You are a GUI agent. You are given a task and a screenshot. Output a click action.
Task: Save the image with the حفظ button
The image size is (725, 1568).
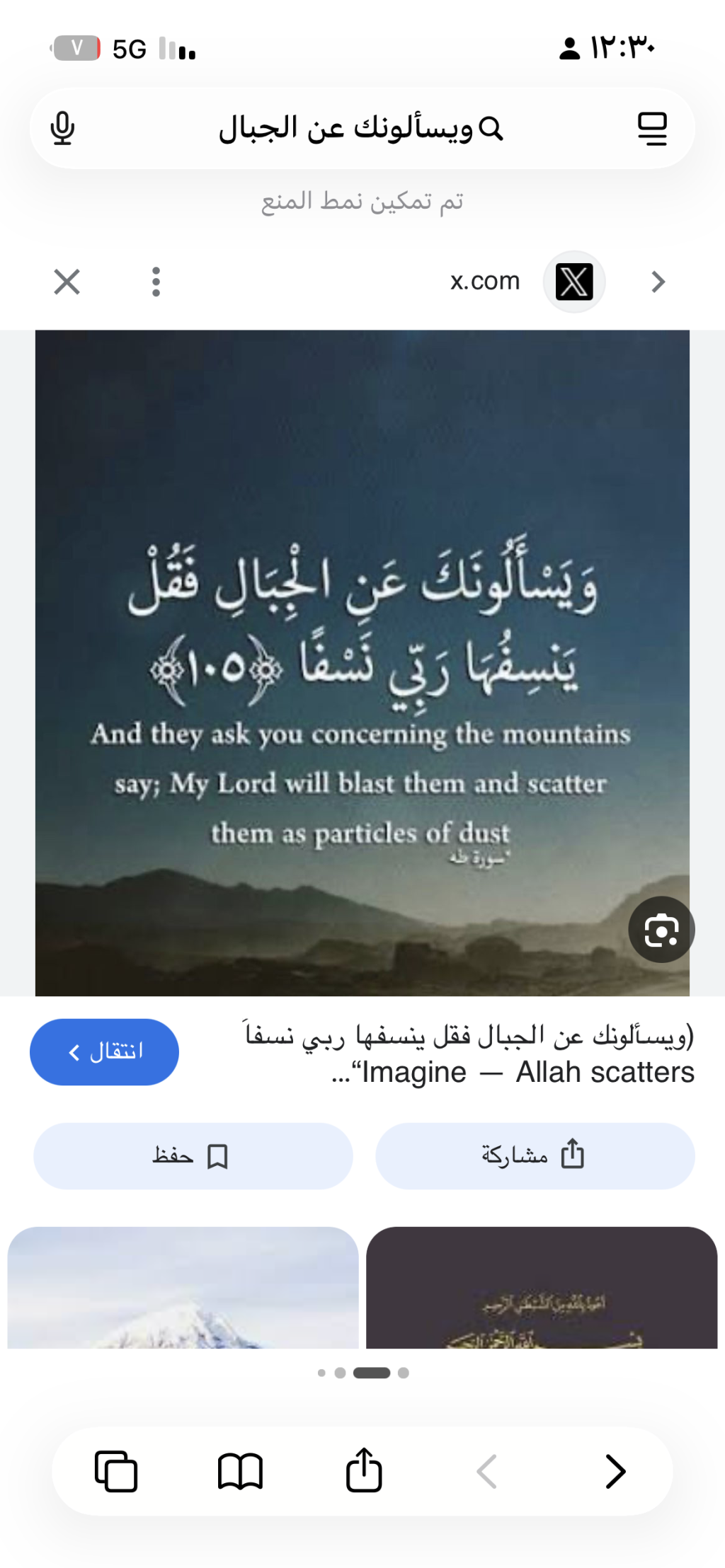193,1155
